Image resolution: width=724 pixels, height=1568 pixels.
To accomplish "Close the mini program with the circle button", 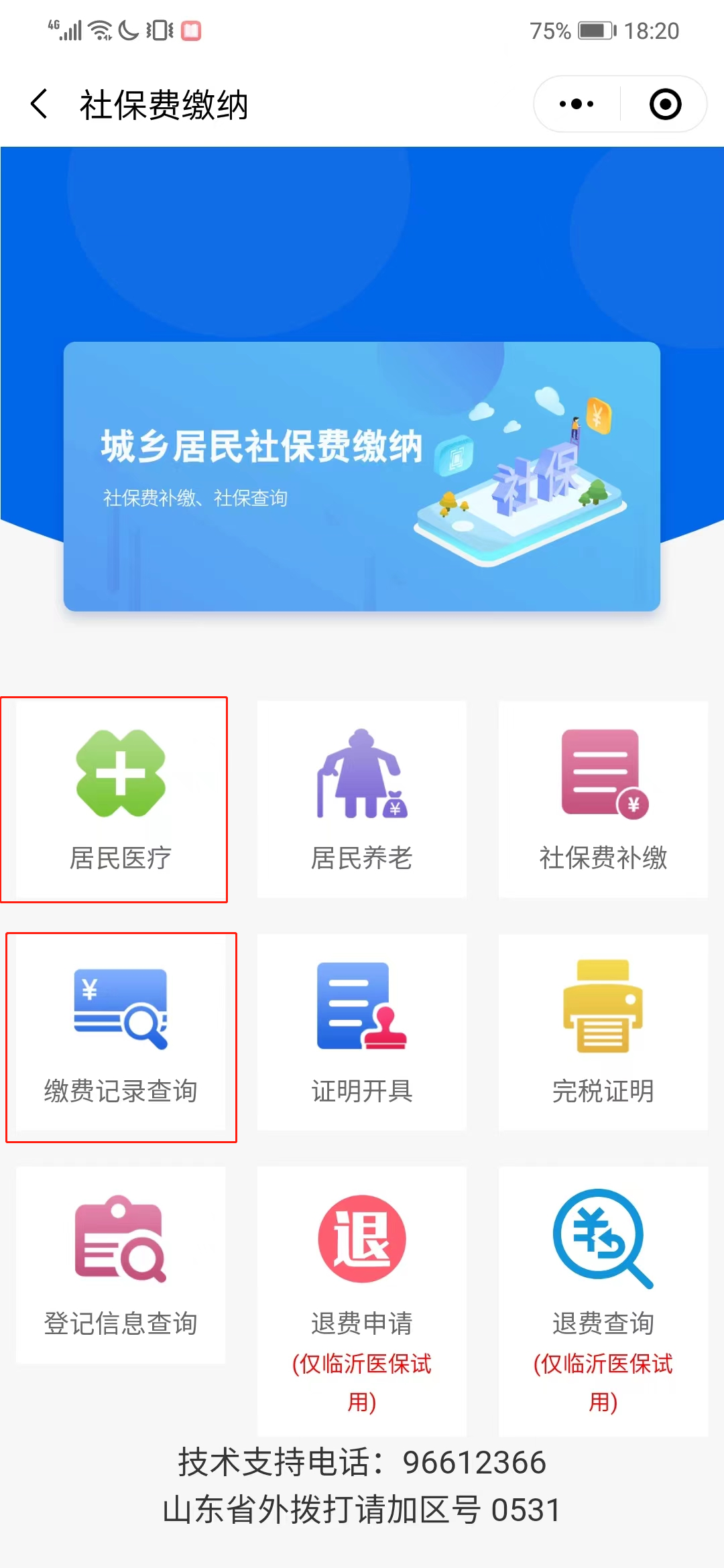I will [665, 105].
